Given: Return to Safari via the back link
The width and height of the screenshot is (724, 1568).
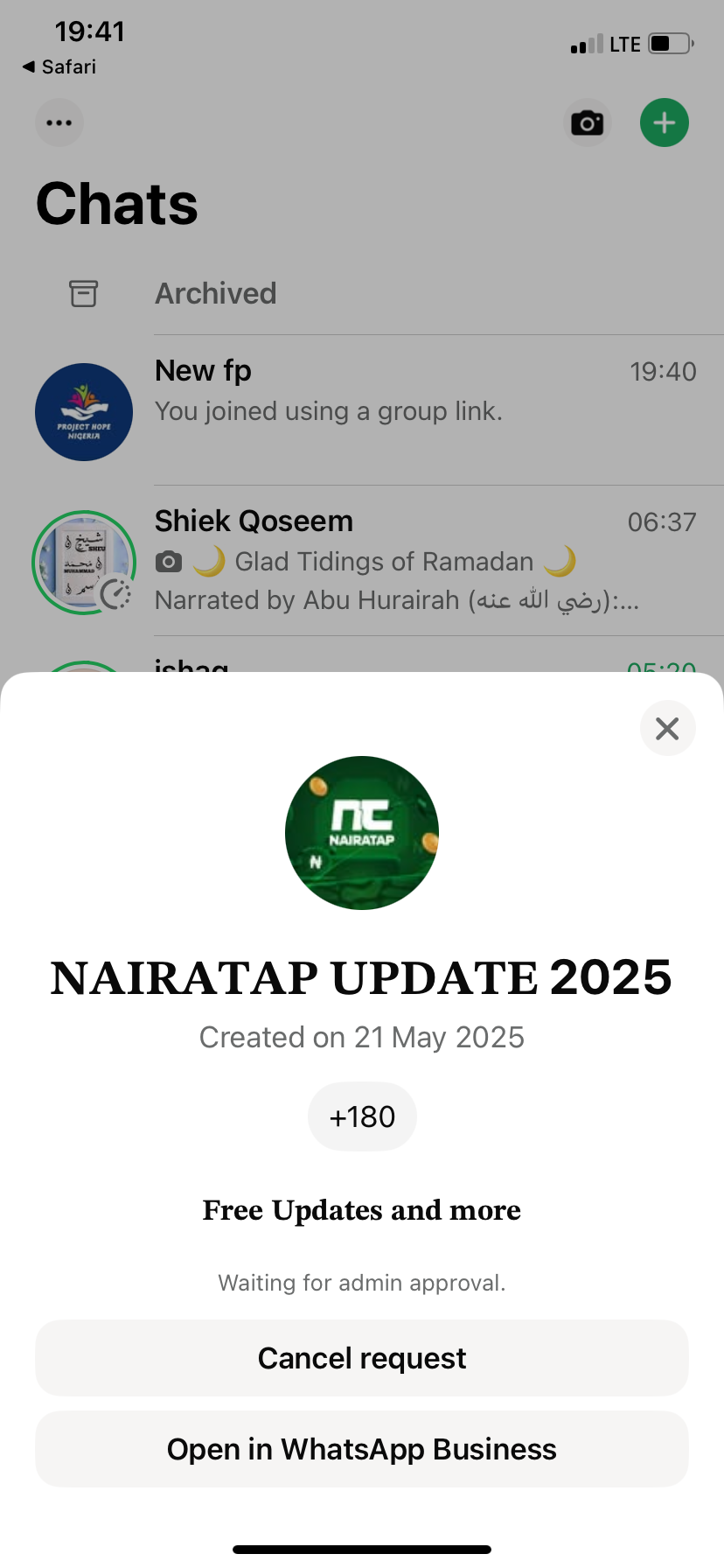Looking at the screenshot, I should point(59,66).
